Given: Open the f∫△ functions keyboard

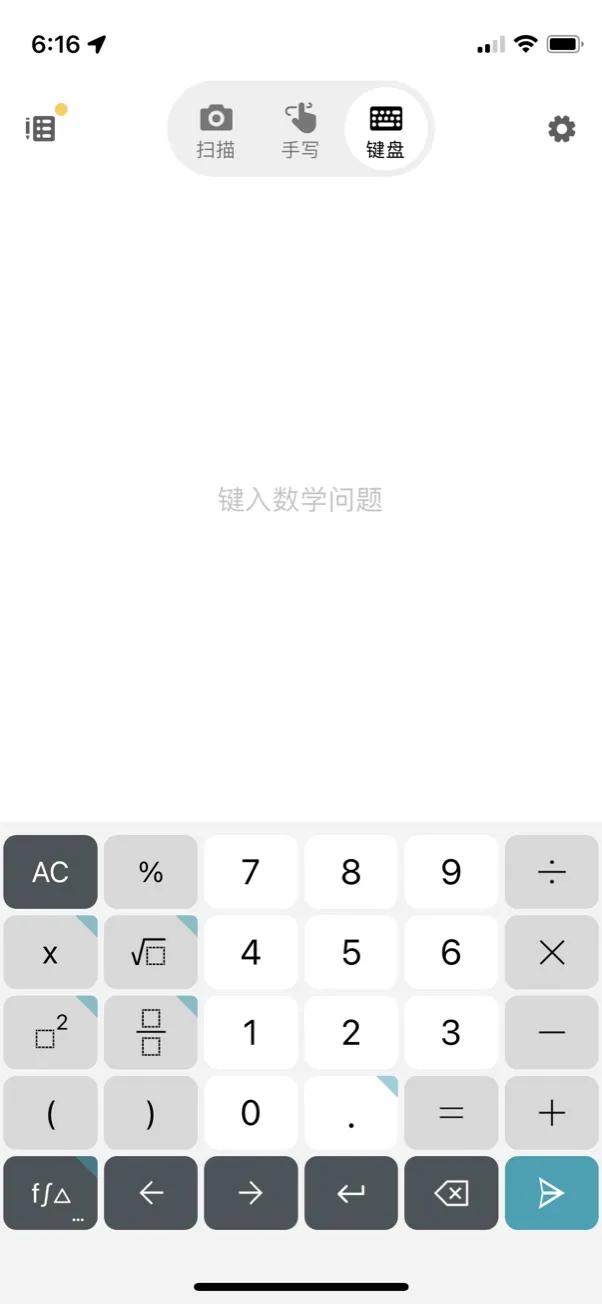Looking at the screenshot, I should (x=50, y=1193).
